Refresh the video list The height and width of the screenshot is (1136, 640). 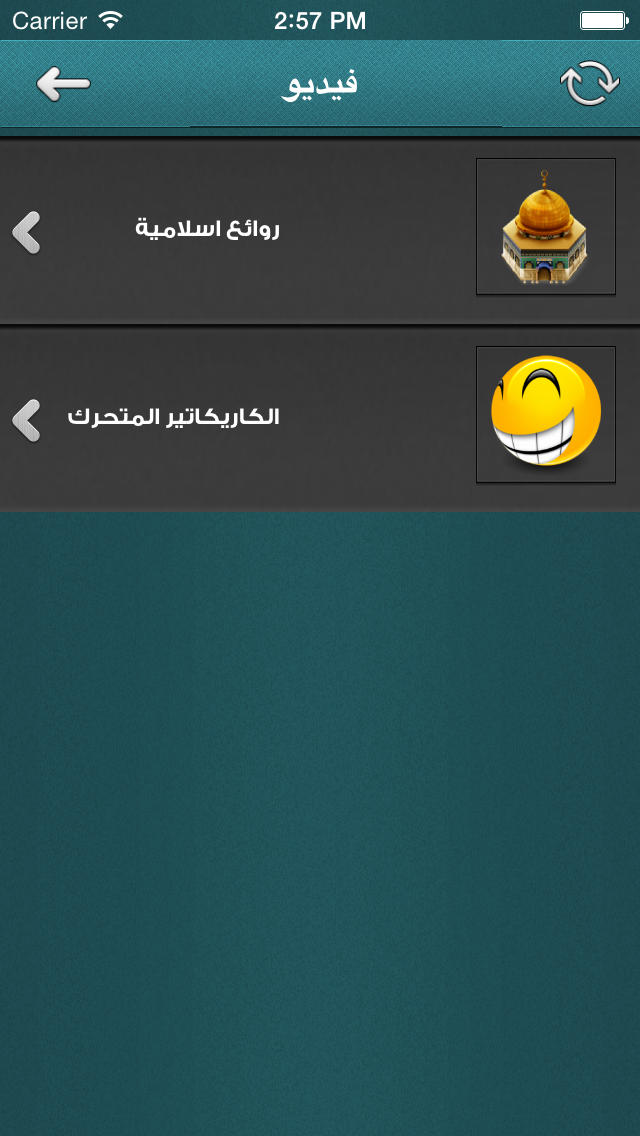coord(590,83)
